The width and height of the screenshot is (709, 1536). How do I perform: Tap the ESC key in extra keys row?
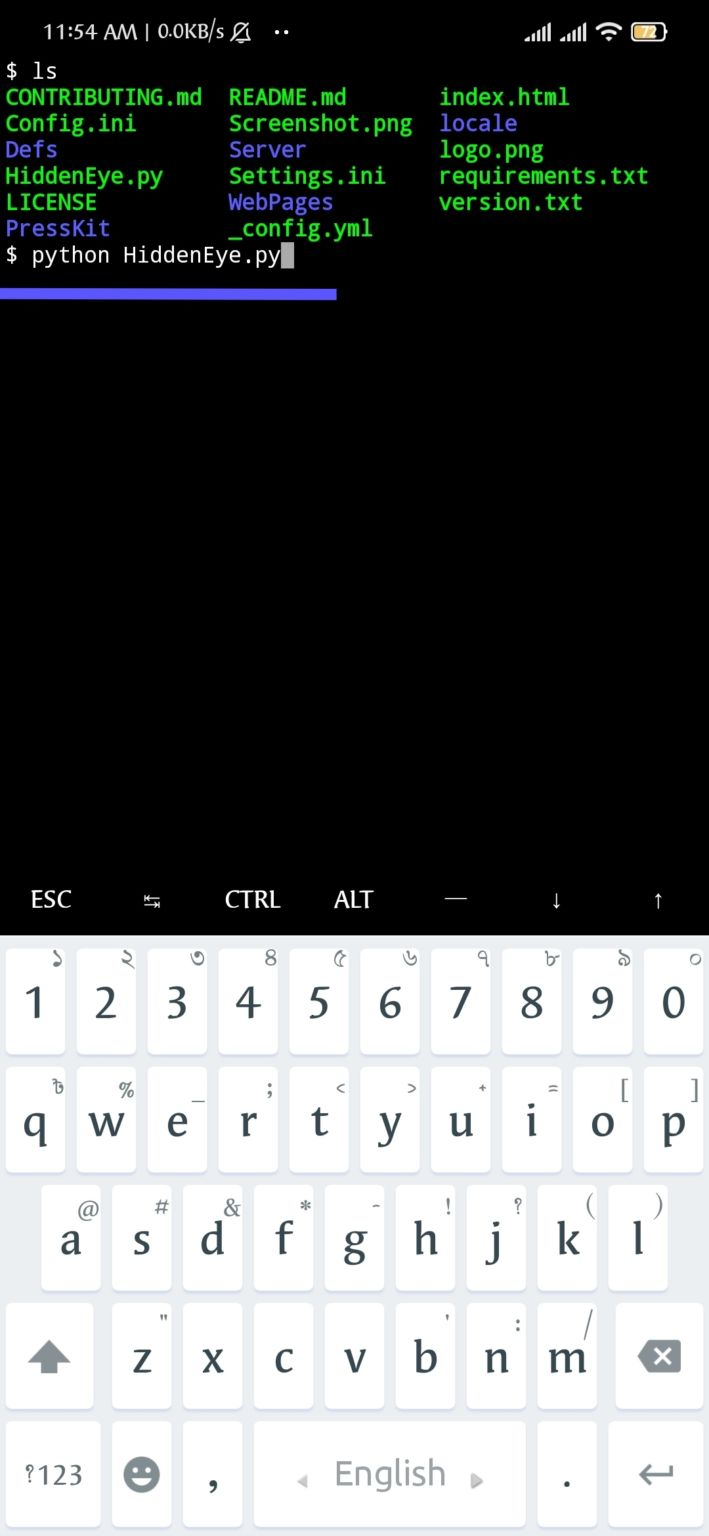pyautogui.click(x=51, y=899)
